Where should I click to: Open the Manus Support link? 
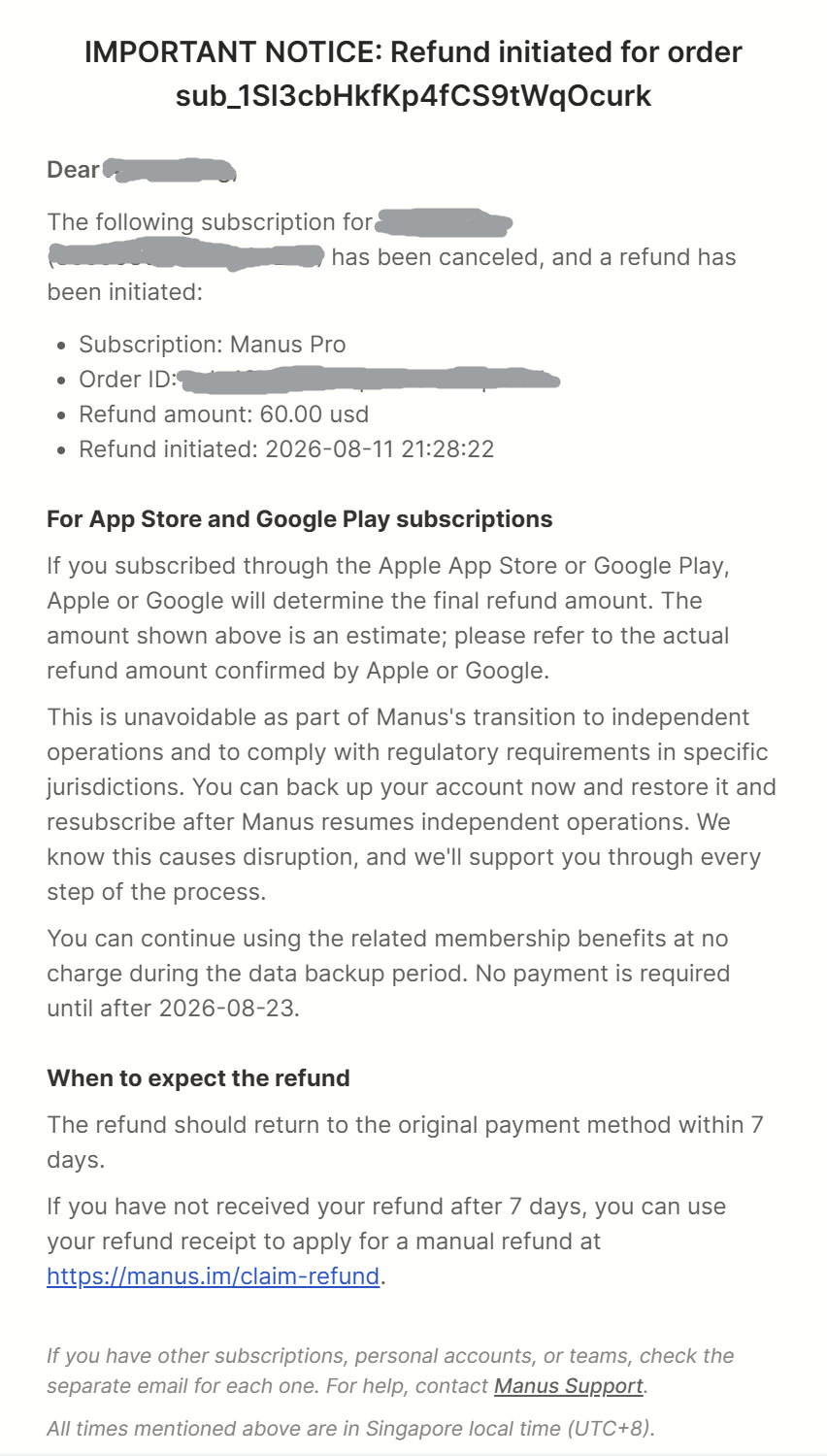(x=569, y=1386)
